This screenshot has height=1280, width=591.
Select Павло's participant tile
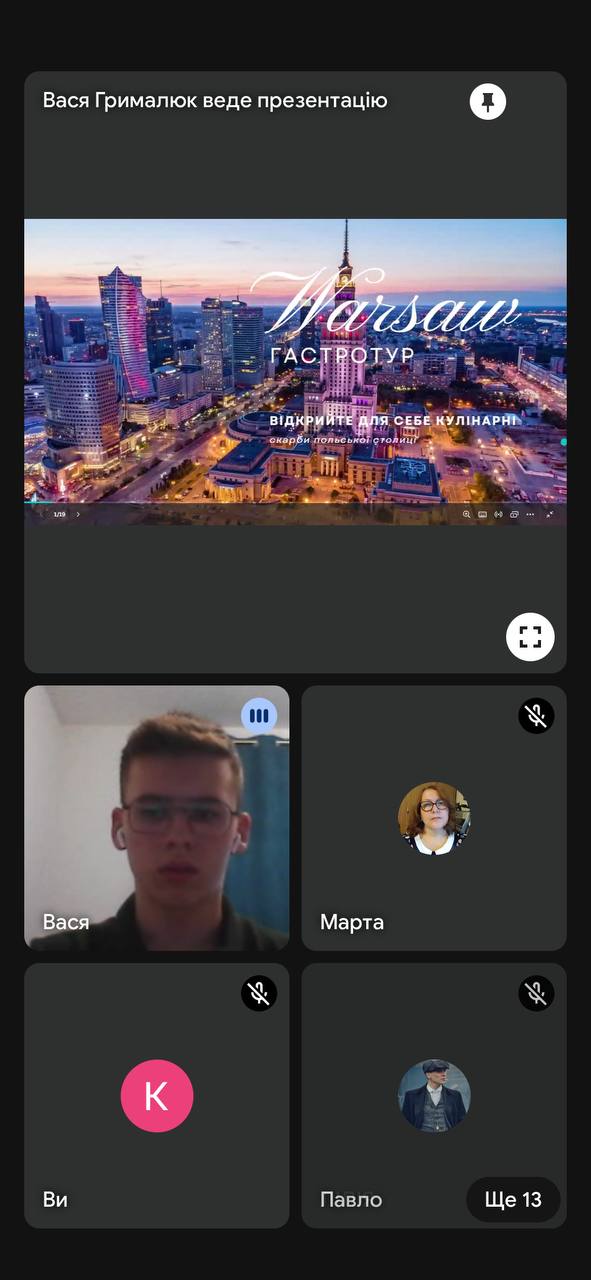[x=434, y=1096]
